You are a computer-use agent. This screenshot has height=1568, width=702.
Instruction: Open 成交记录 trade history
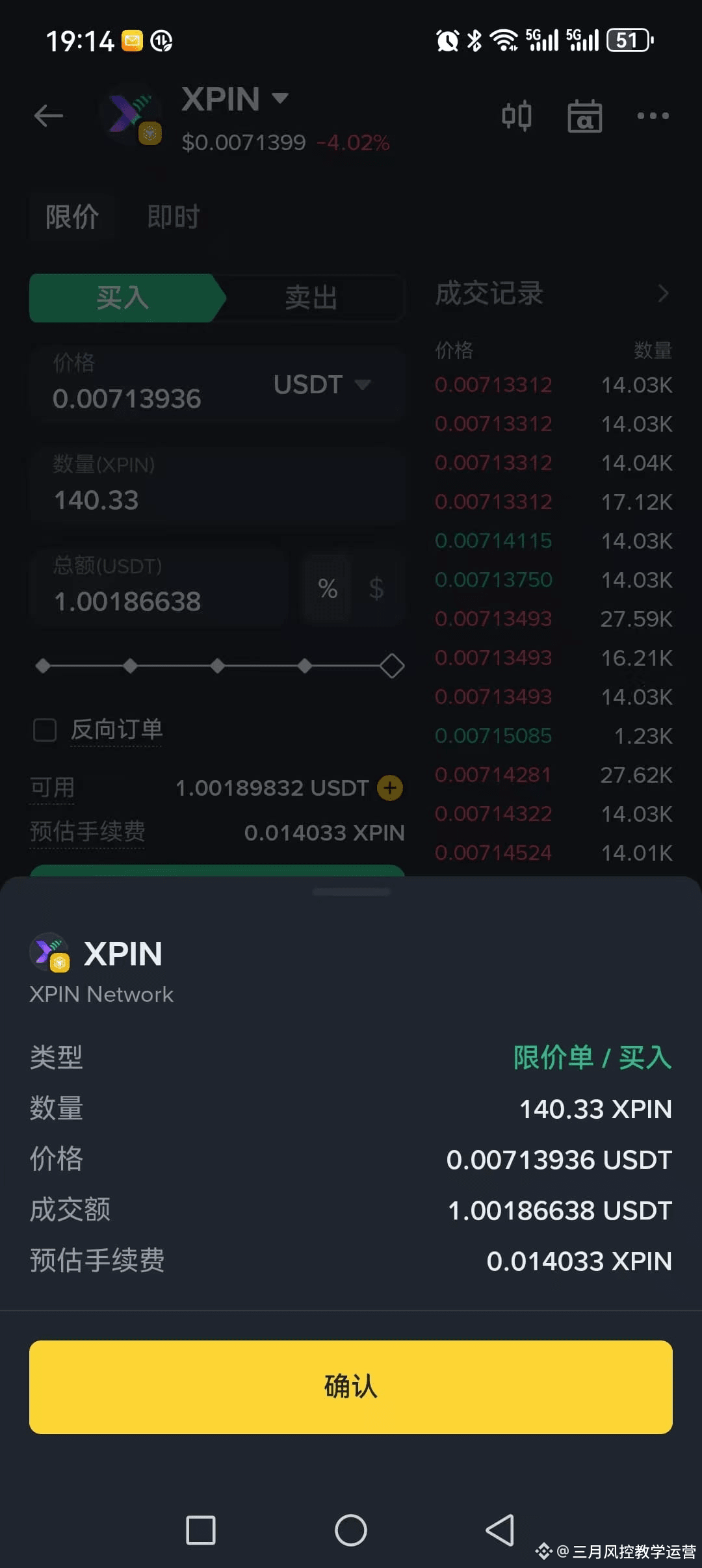pos(552,294)
